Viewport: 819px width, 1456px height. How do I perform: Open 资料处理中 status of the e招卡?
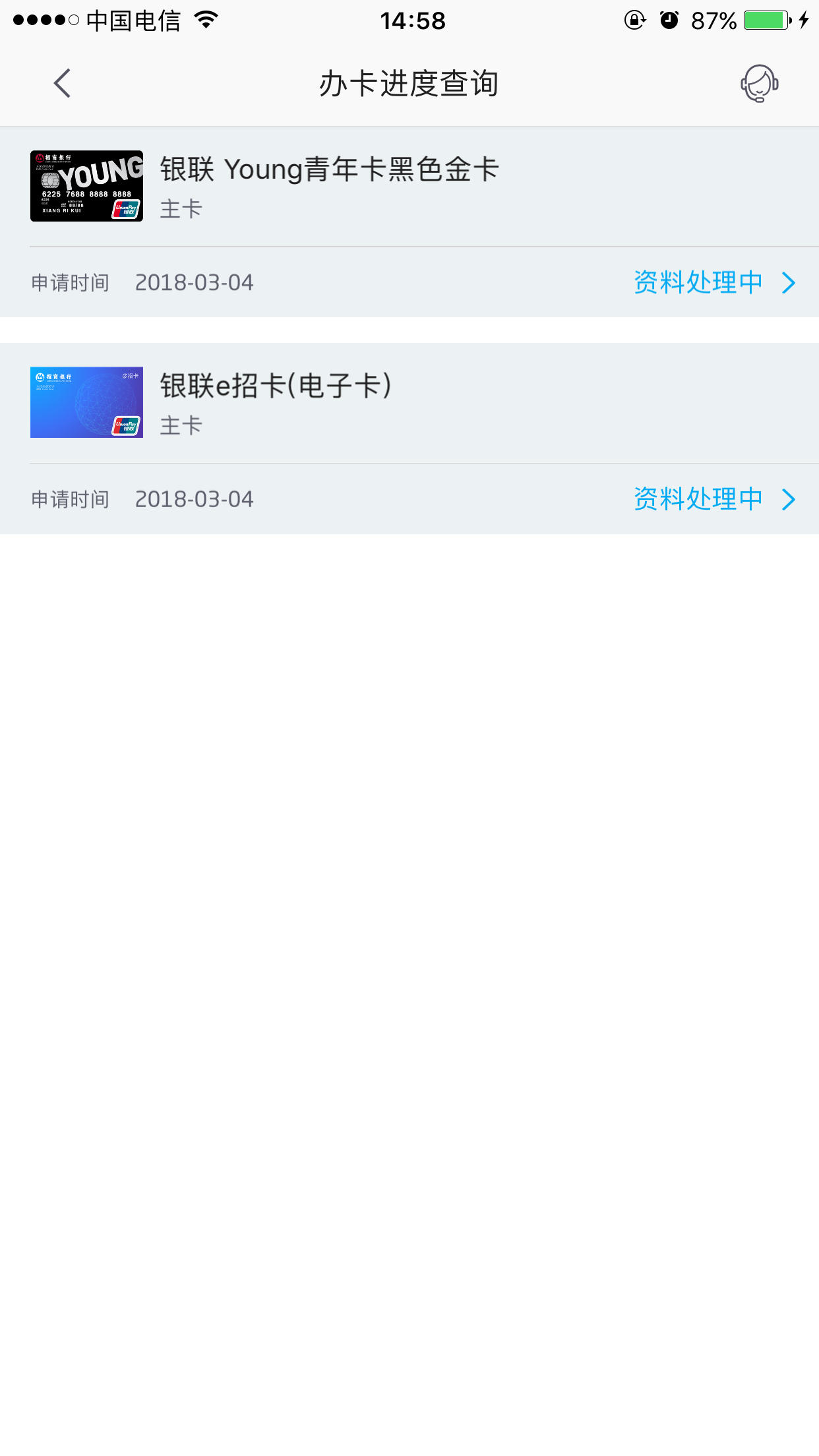tap(697, 499)
